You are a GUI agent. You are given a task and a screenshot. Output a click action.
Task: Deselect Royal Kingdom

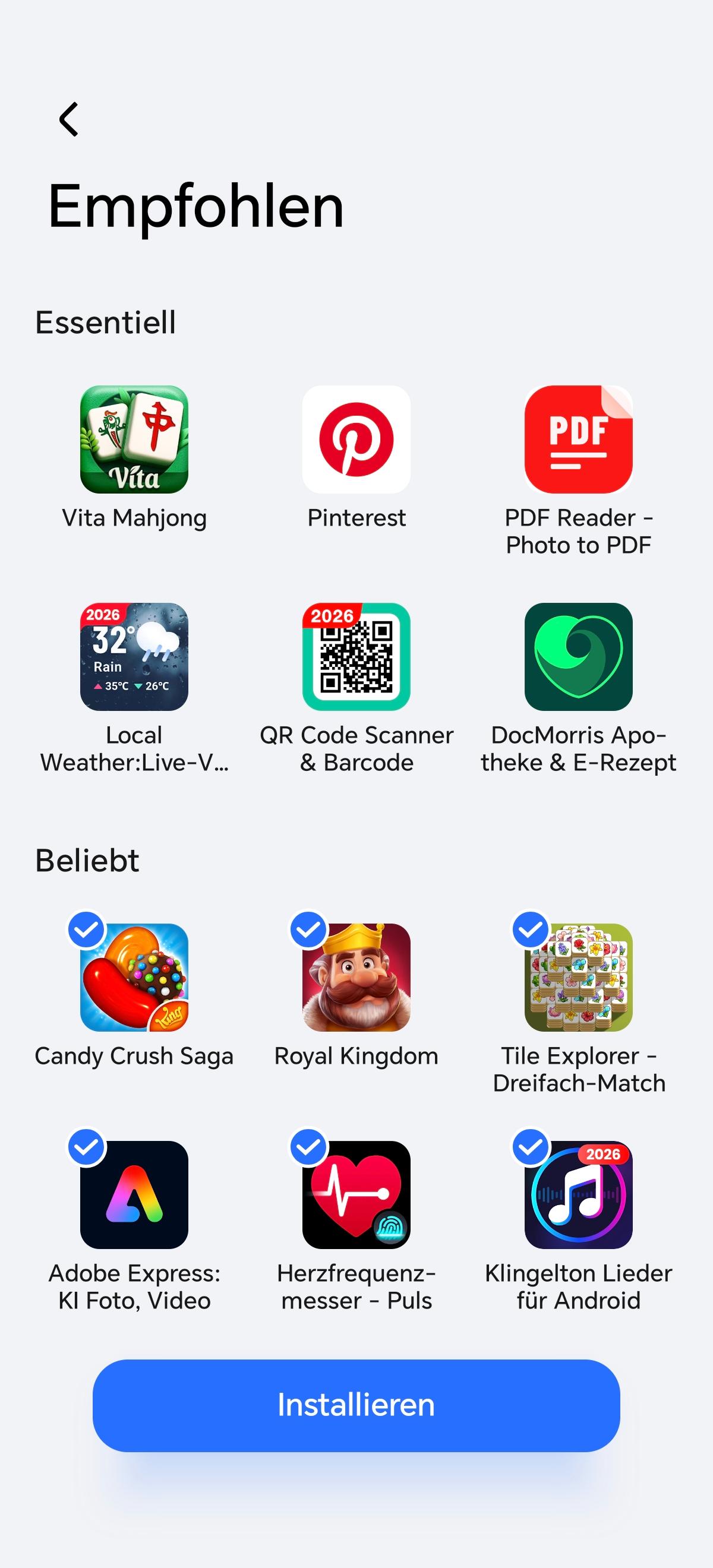tap(356, 978)
